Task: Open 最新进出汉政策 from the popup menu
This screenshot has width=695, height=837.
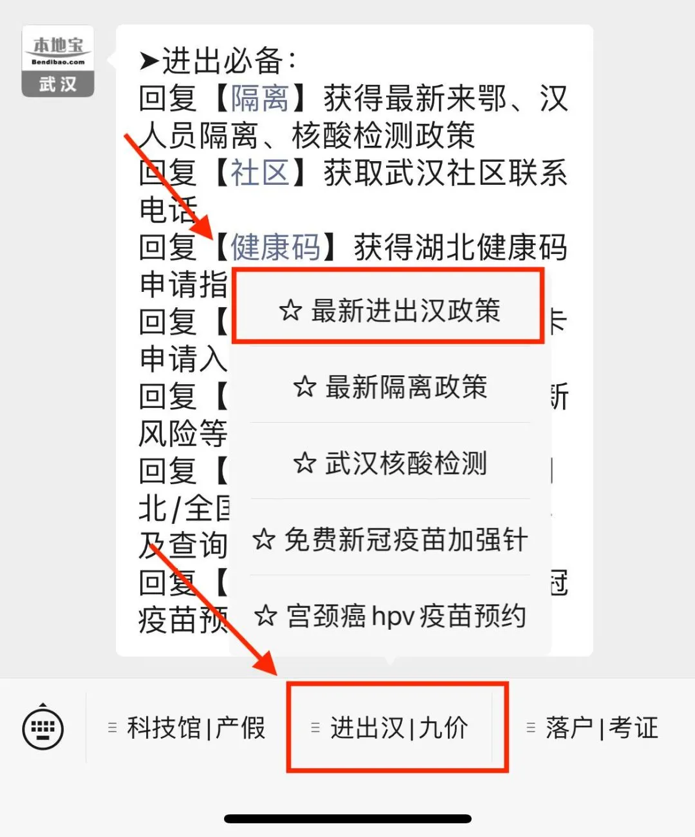Action: tap(390, 310)
